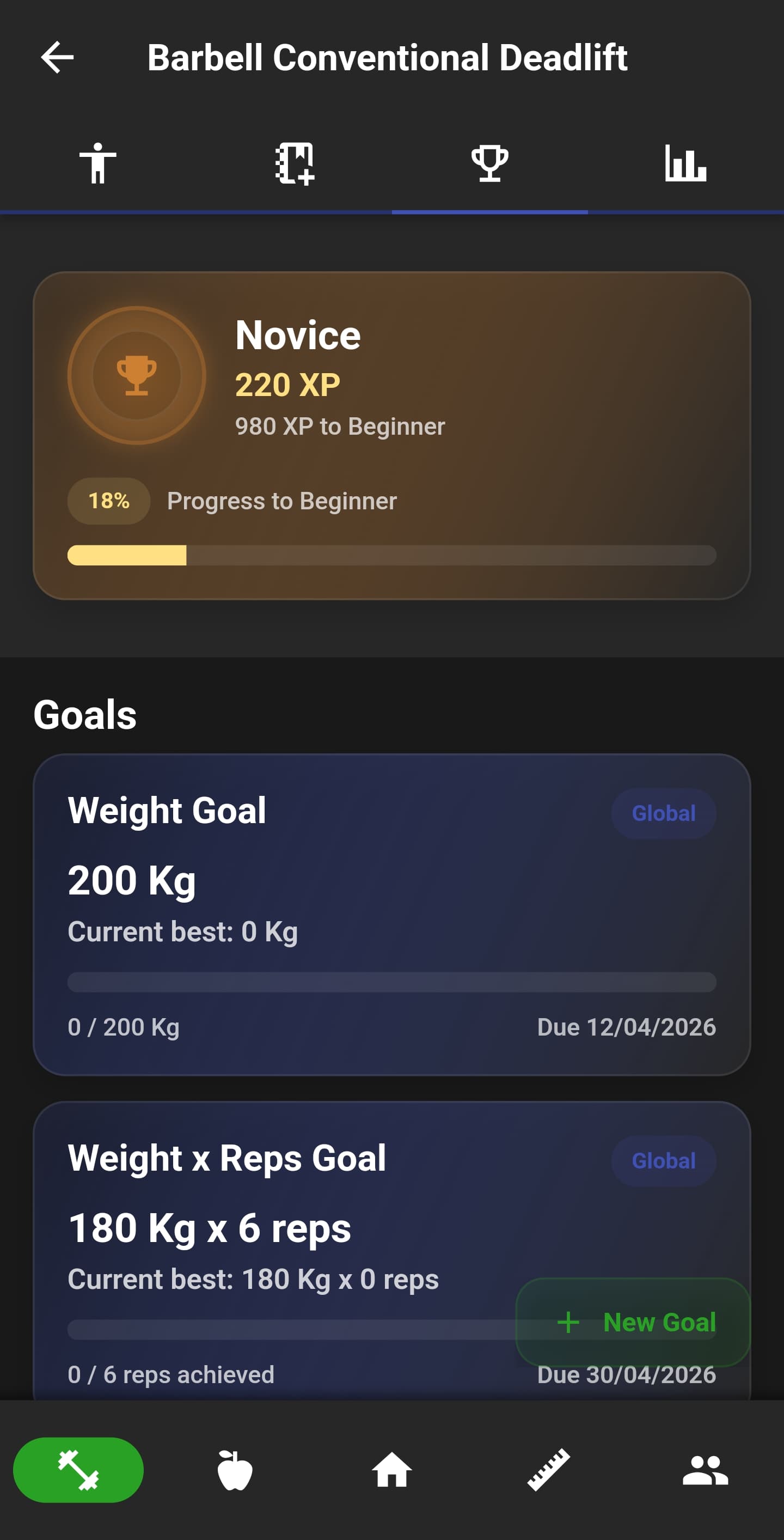Image resolution: width=784 pixels, height=1540 pixels.
Task: Select the add-to-log icon
Action: 294,163
